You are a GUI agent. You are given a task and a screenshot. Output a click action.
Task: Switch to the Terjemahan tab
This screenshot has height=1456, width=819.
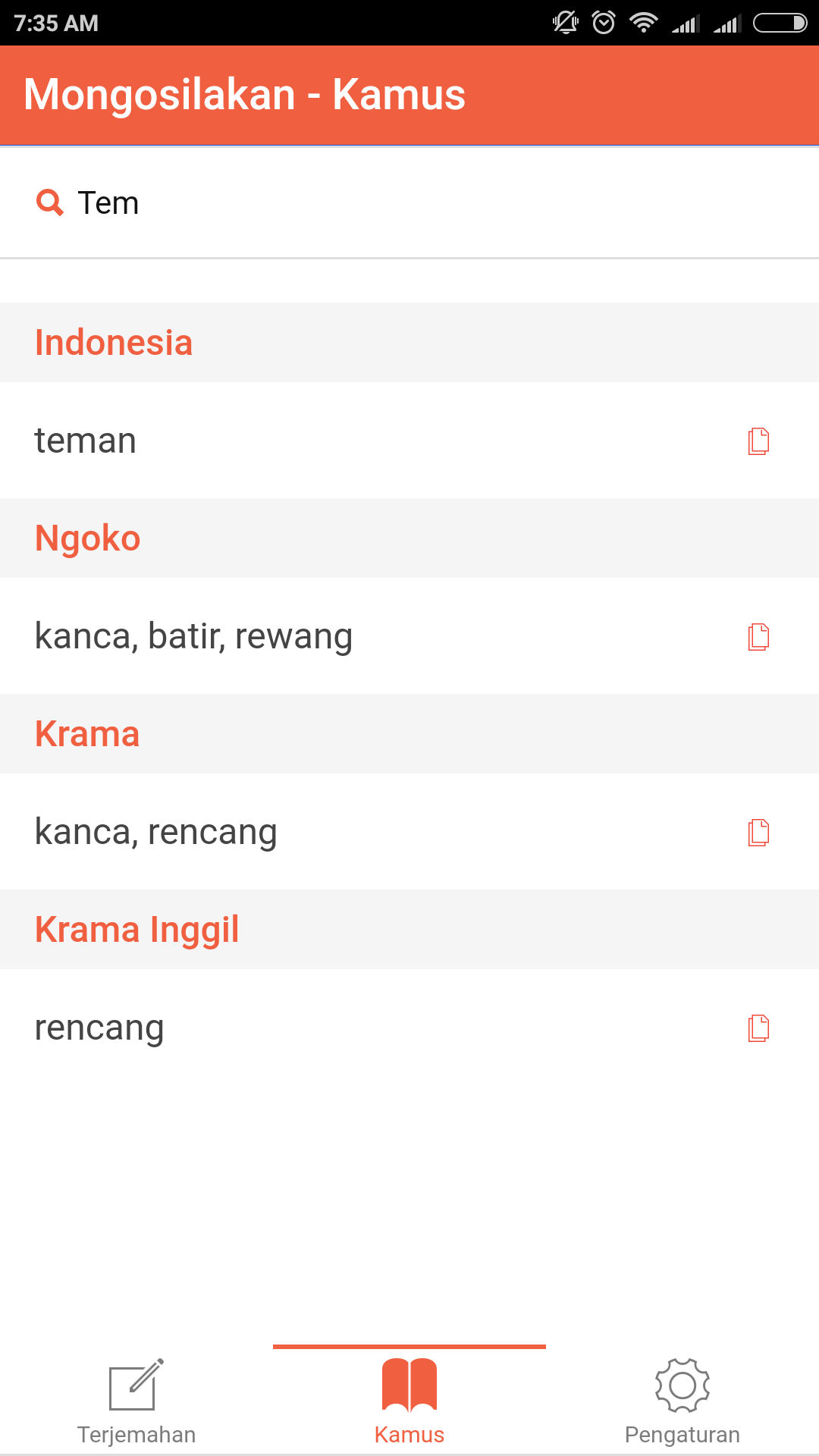point(136,1401)
